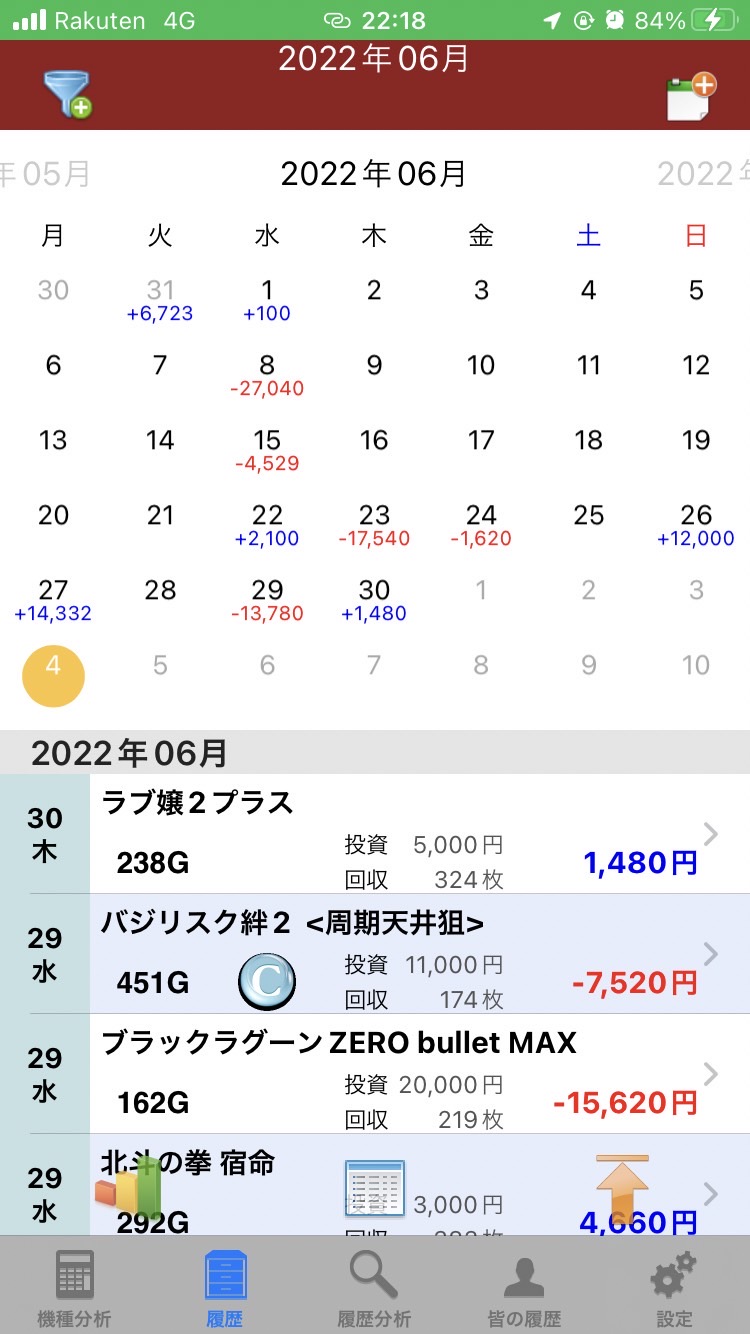Tap the bar chart floating icon
This screenshot has width=750, height=1334.
128,1187
